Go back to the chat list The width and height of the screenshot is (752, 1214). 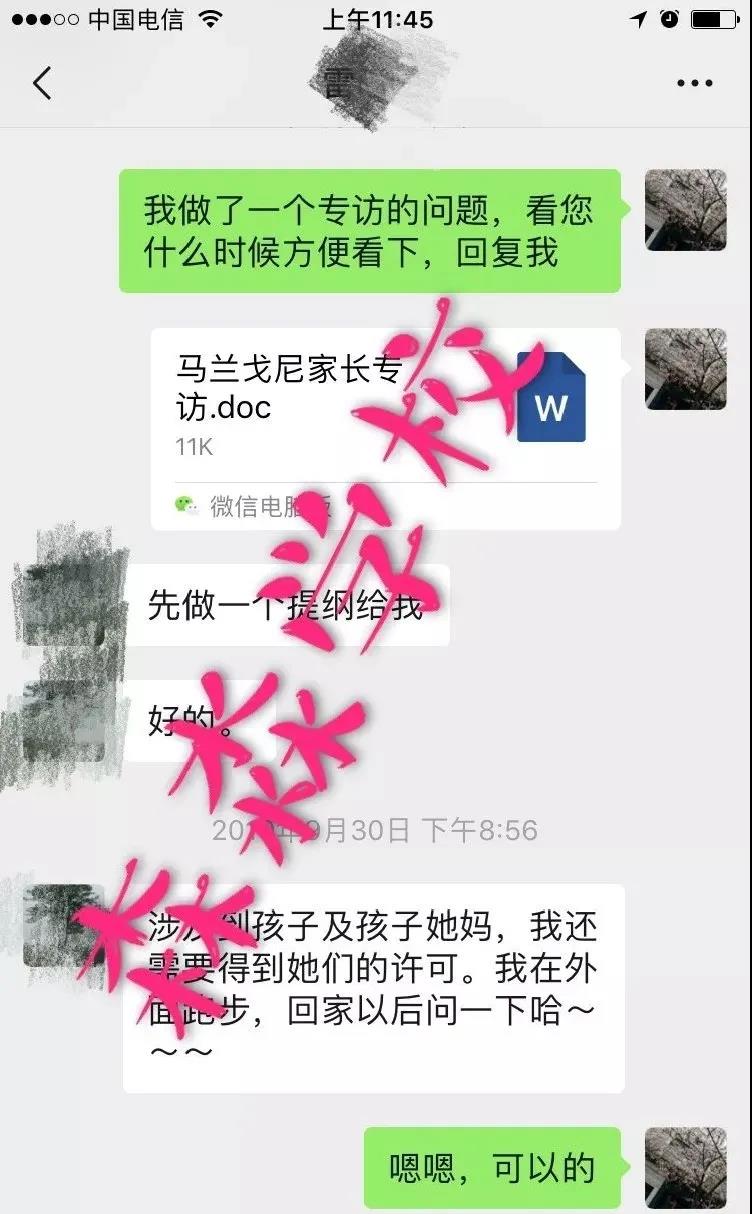tap(41, 83)
